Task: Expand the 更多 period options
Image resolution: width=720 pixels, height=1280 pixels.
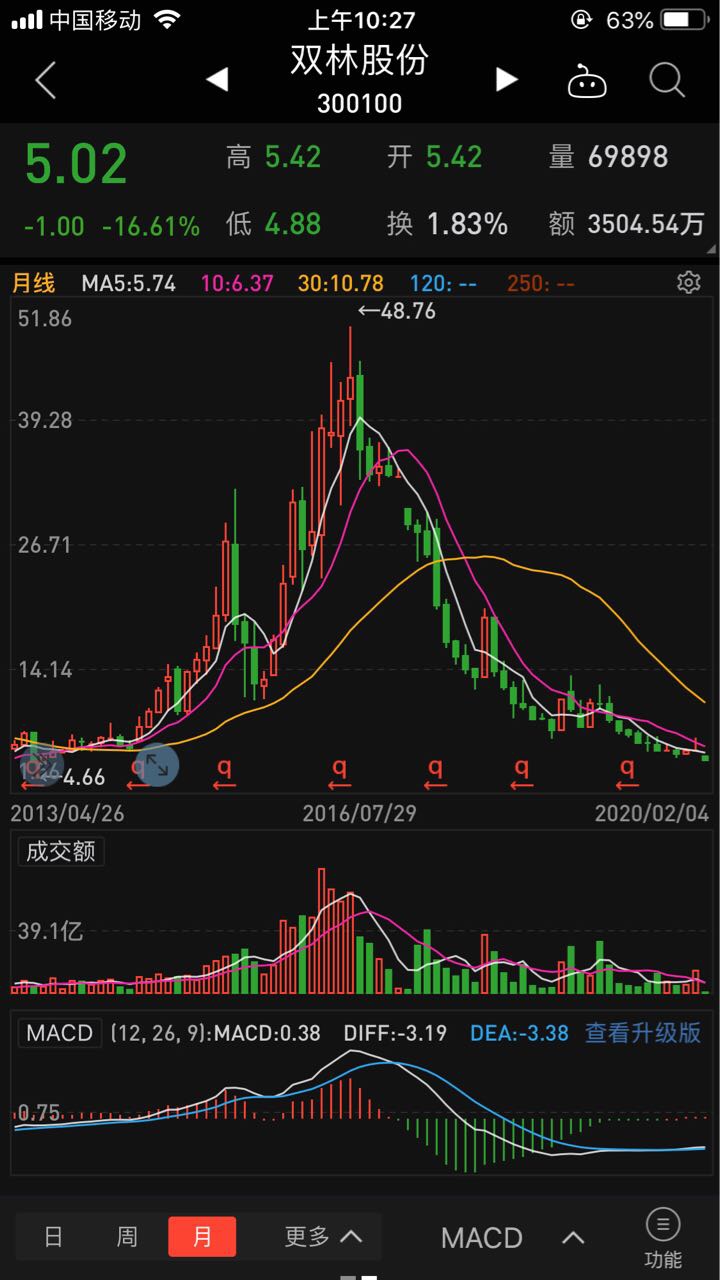Action: 322,1237
